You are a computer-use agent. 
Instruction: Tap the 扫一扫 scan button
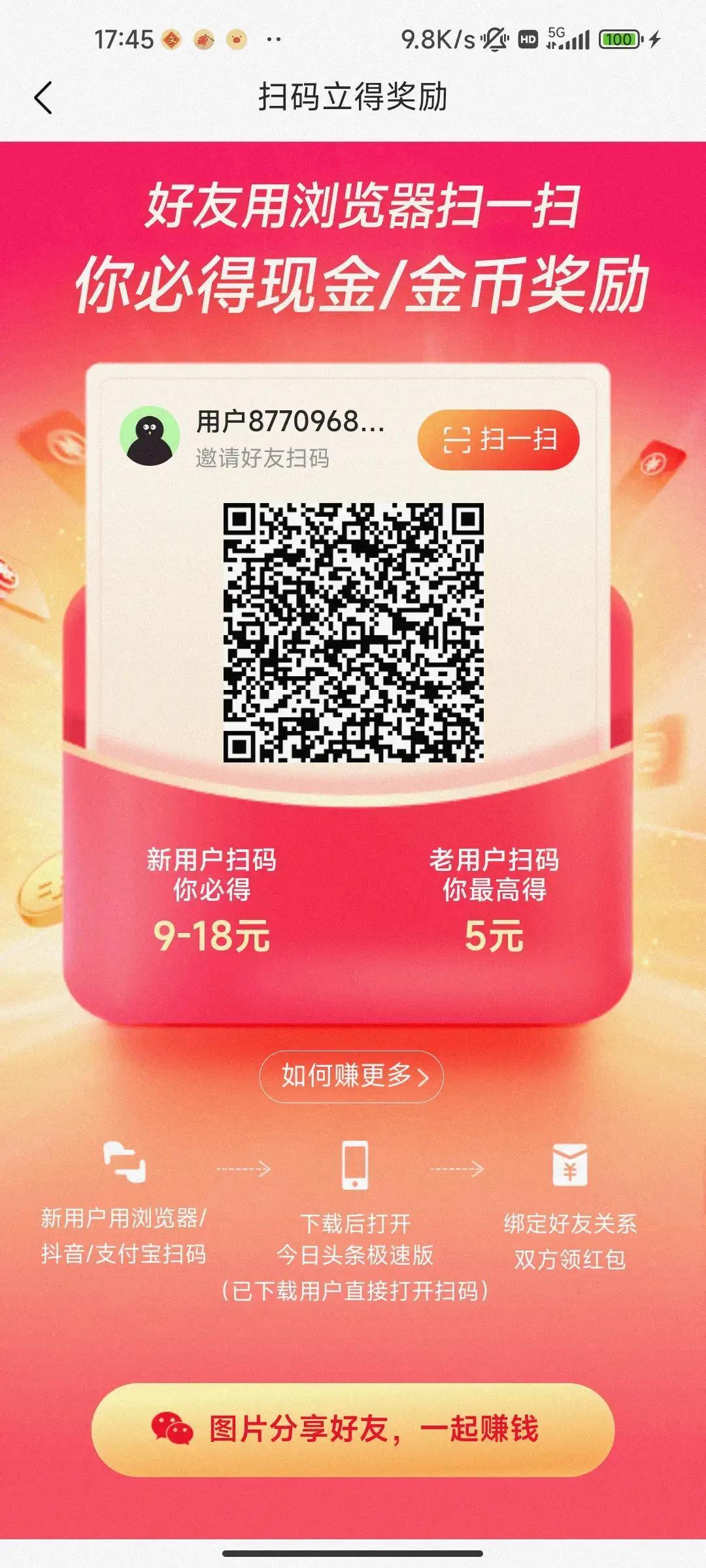point(499,440)
